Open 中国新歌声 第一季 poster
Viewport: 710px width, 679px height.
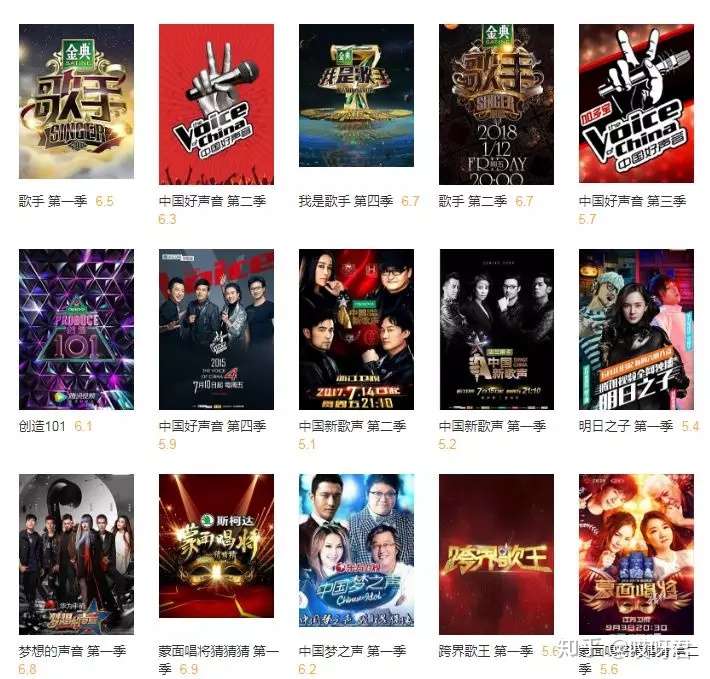[x=496, y=328]
